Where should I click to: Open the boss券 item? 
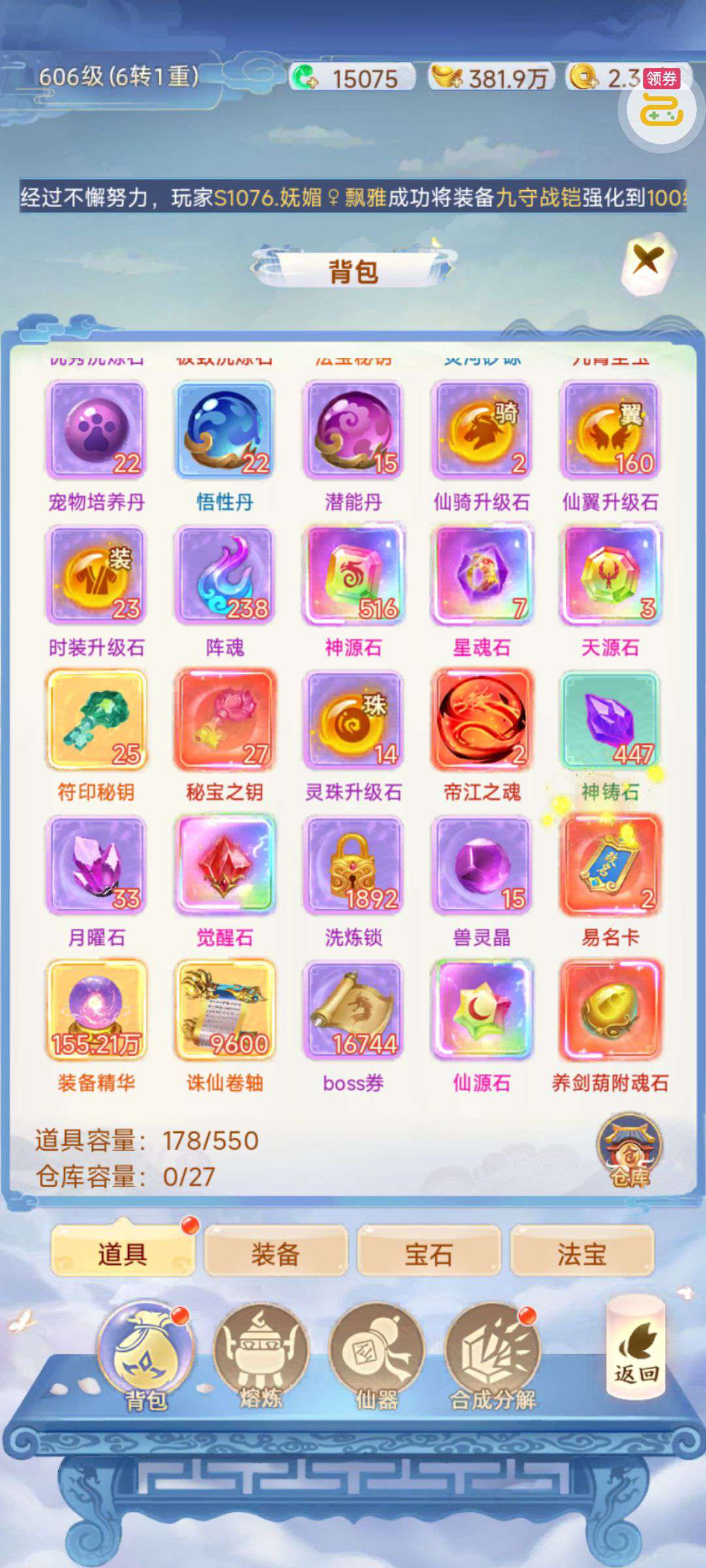click(x=353, y=1011)
